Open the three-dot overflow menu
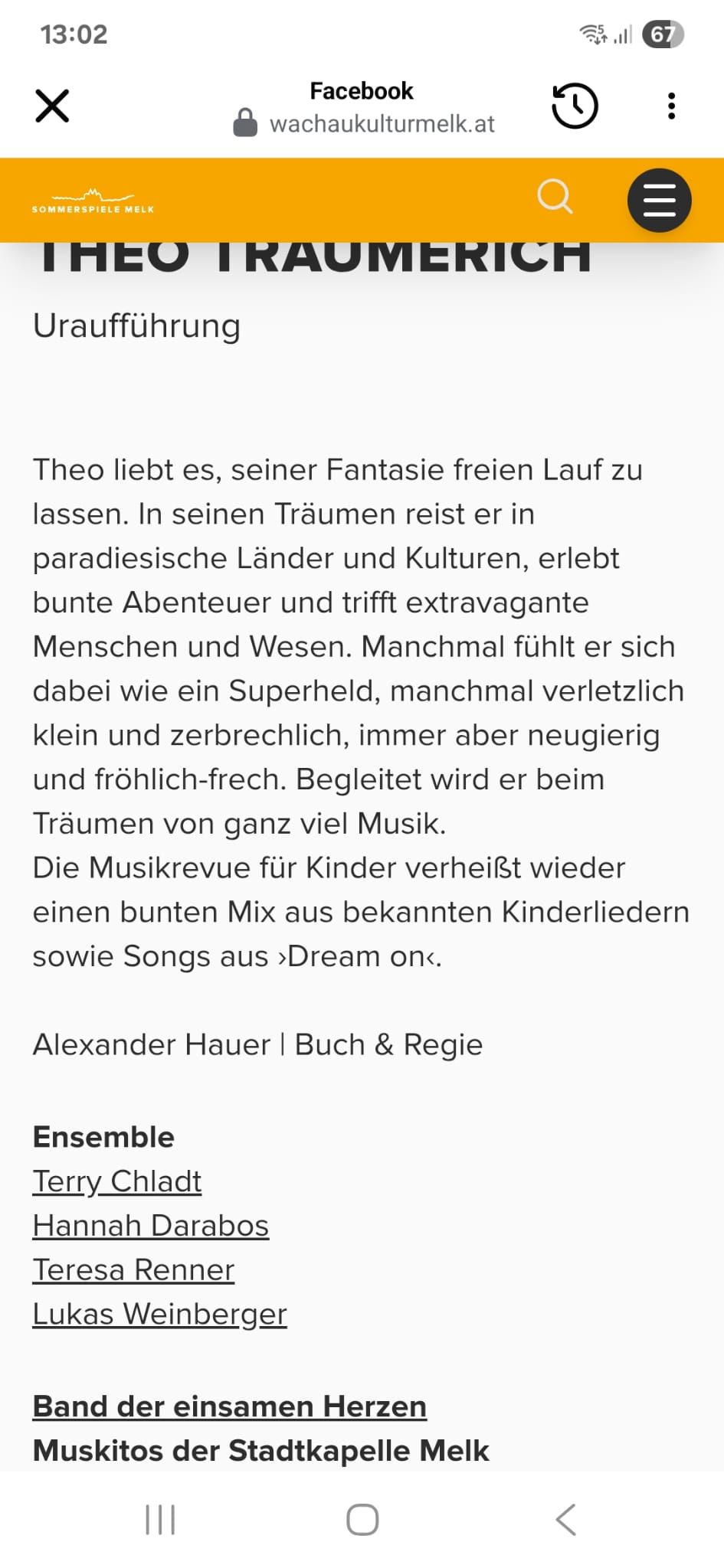 point(671,106)
